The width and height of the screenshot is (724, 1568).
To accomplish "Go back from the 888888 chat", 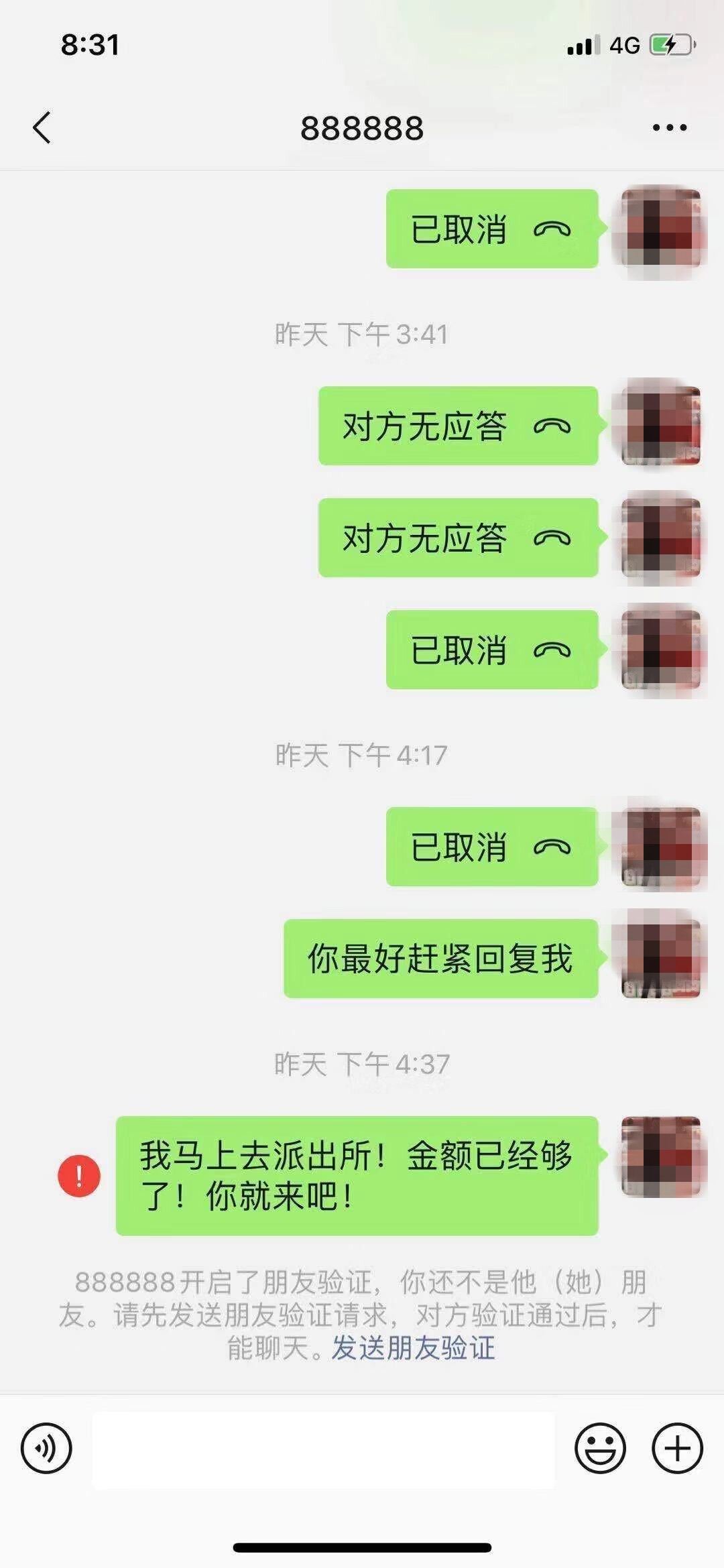I will coord(42,127).
